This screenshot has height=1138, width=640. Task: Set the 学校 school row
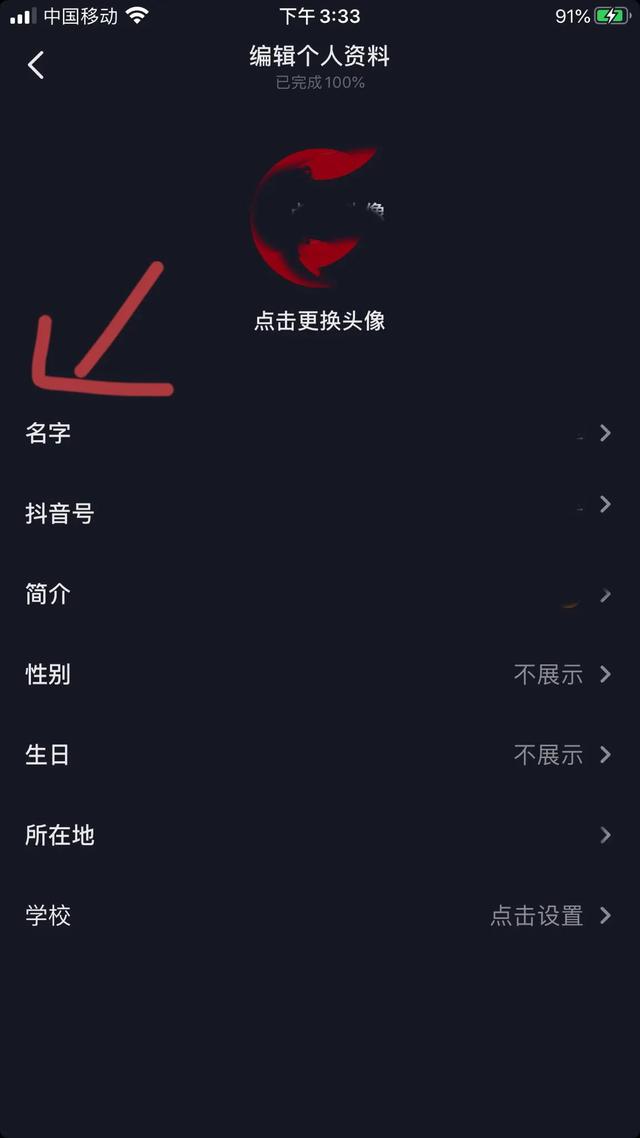320,915
